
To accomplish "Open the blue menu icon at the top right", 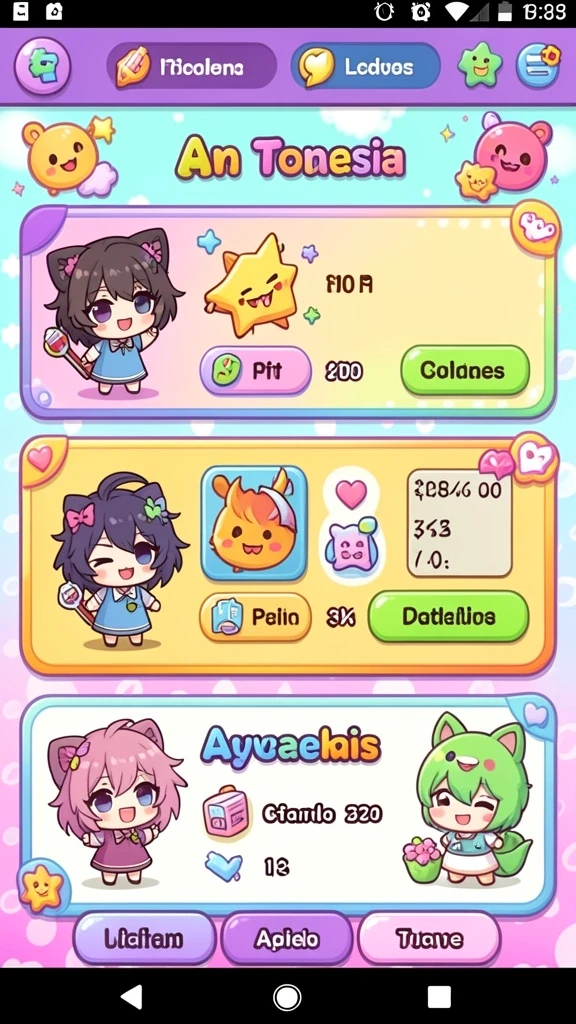I will pyautogui.click(x=538, y=65).
